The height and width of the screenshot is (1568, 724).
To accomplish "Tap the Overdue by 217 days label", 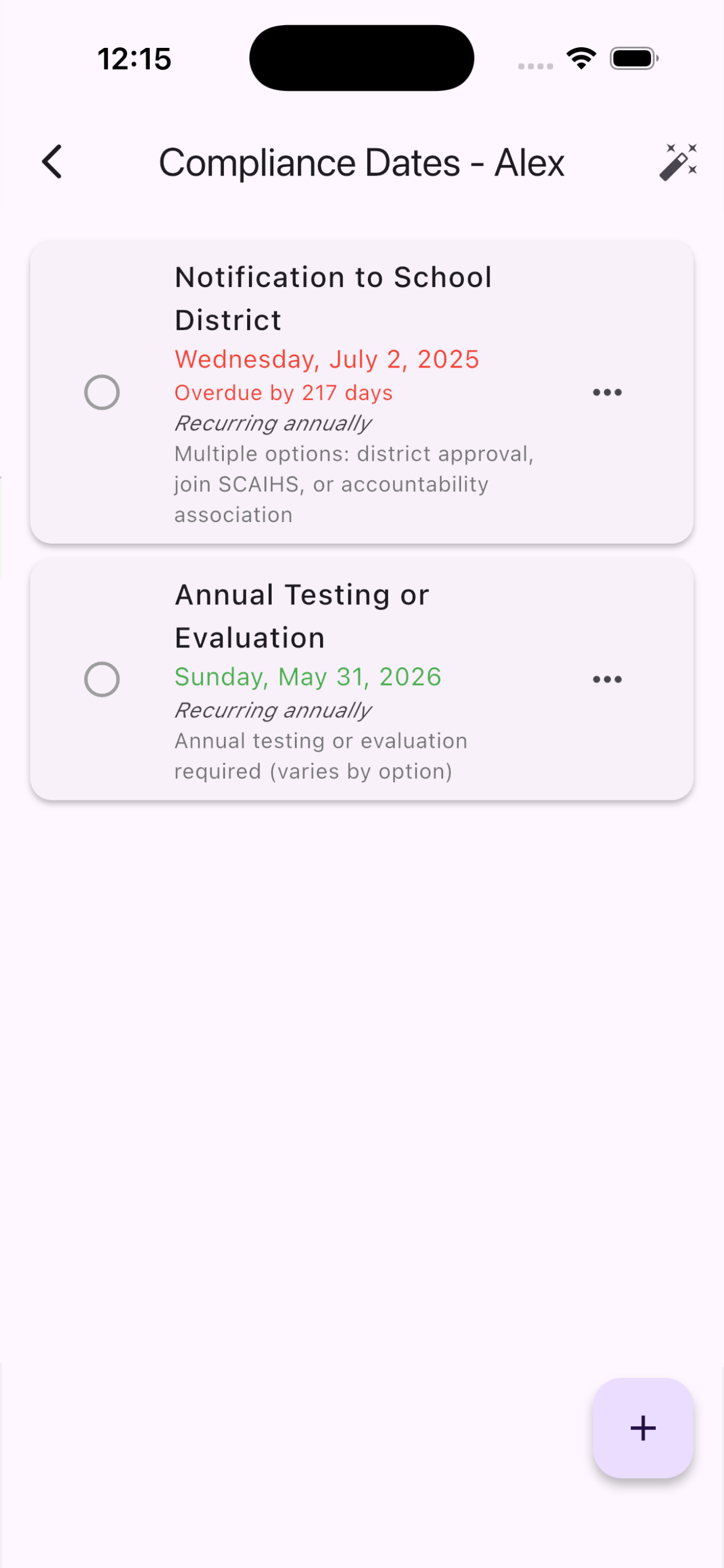I will pos(283,393).
